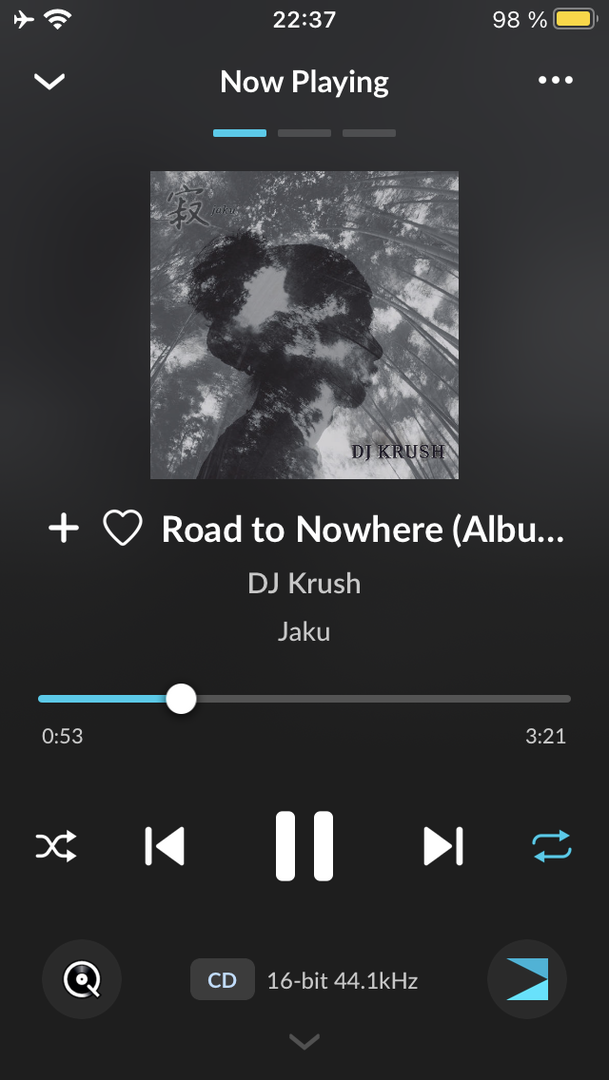
Task: Open the artist DJ Krush
Action: point(304,584)
